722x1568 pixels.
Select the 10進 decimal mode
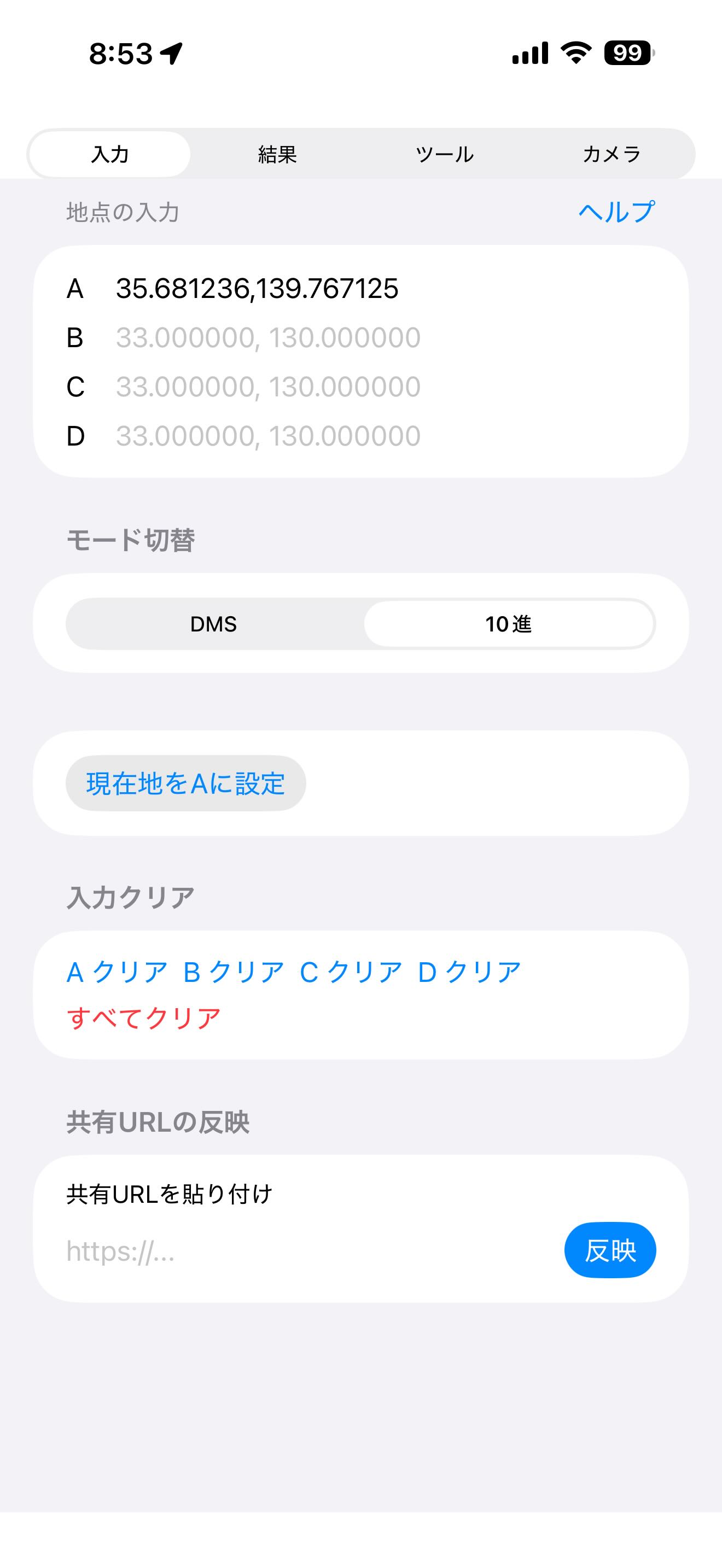click(x=508, y=623)
